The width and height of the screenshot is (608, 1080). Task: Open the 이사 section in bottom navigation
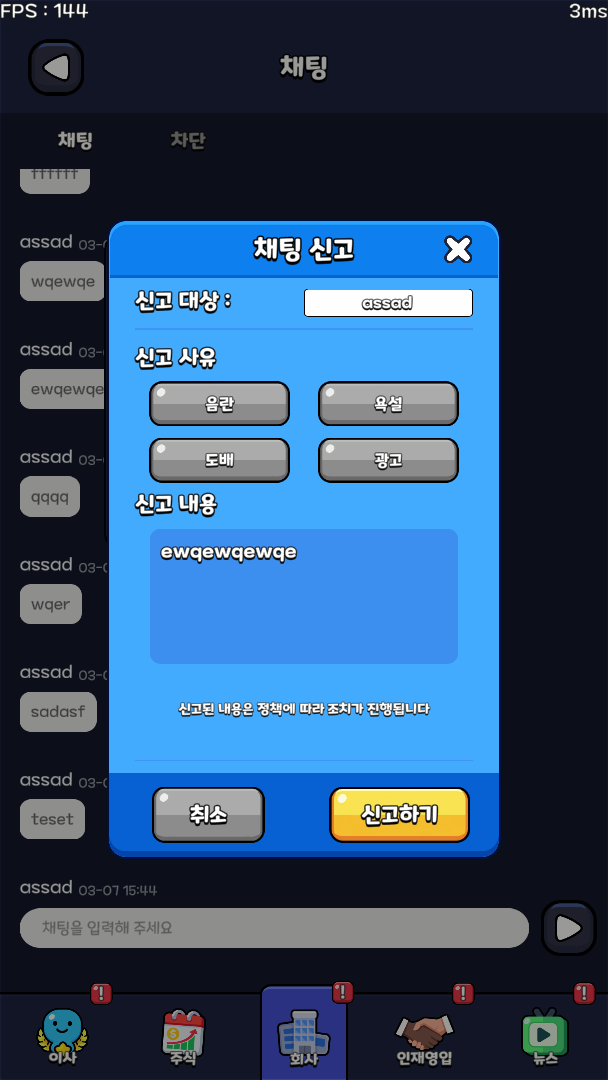62,1036
